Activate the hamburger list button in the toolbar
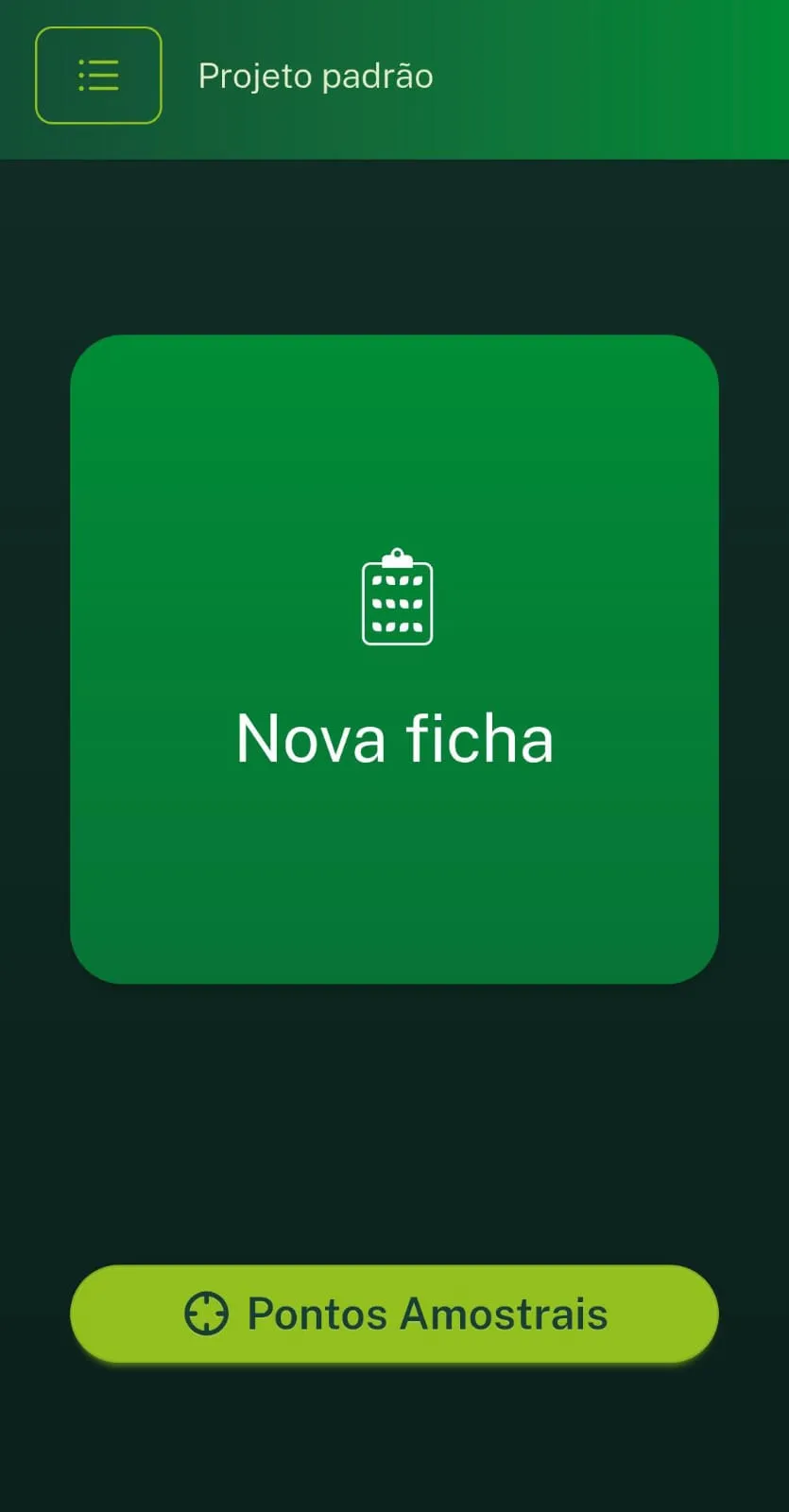789x1512 pixels. pyautogui.click(x=98, y=76)
